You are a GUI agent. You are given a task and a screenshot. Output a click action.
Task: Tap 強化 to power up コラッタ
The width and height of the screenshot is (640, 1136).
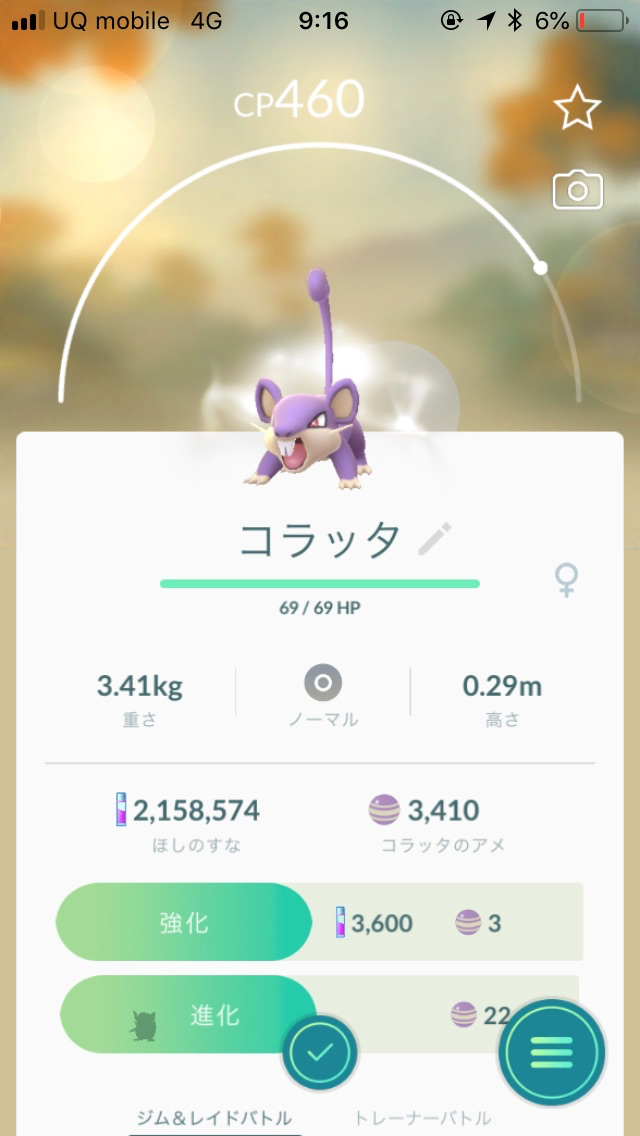pos(185,922)
